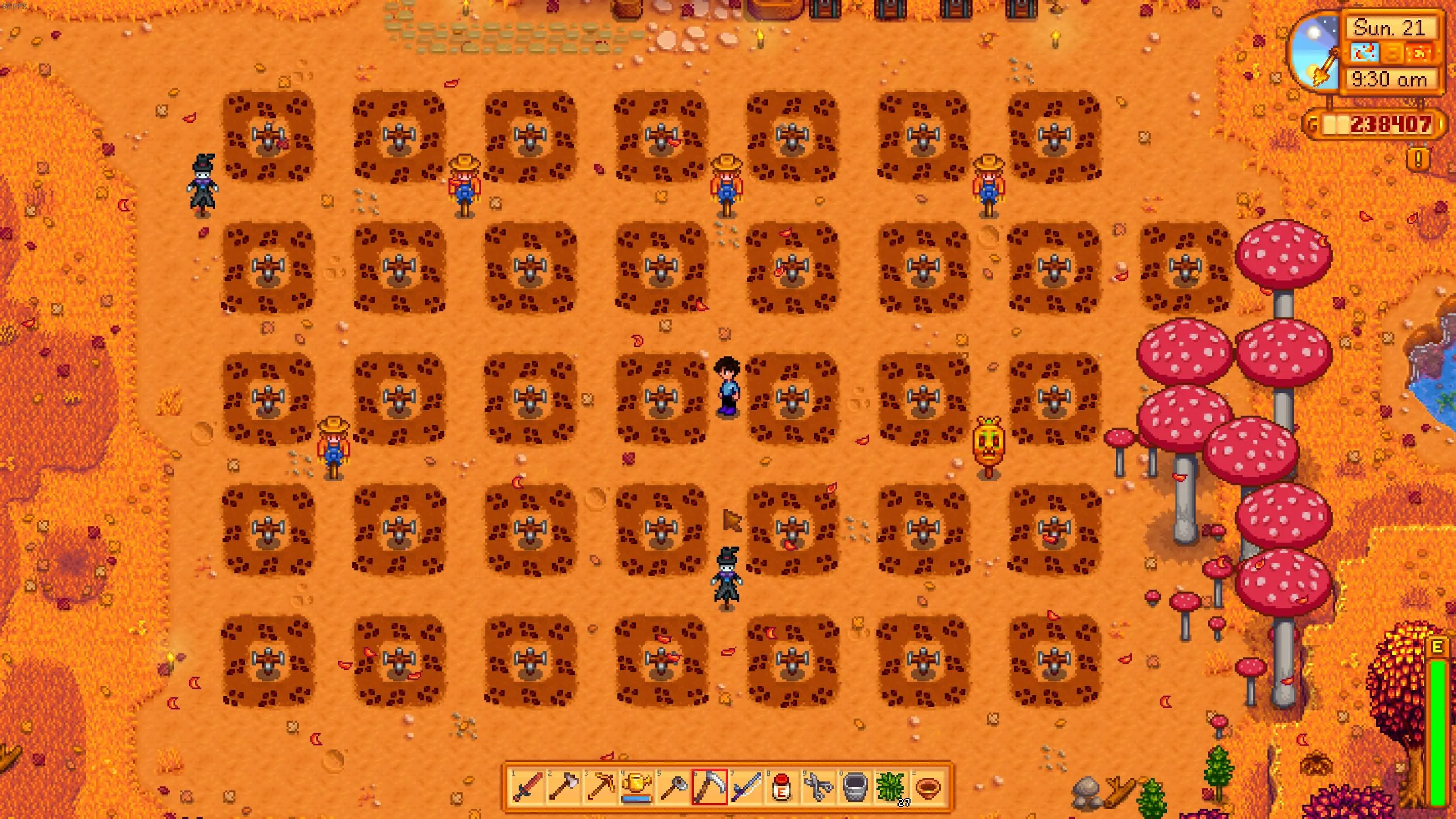Choose the pickaxe in slot 3
Image resolution: width=1456 pixels, height=819 pixels.
600,787
